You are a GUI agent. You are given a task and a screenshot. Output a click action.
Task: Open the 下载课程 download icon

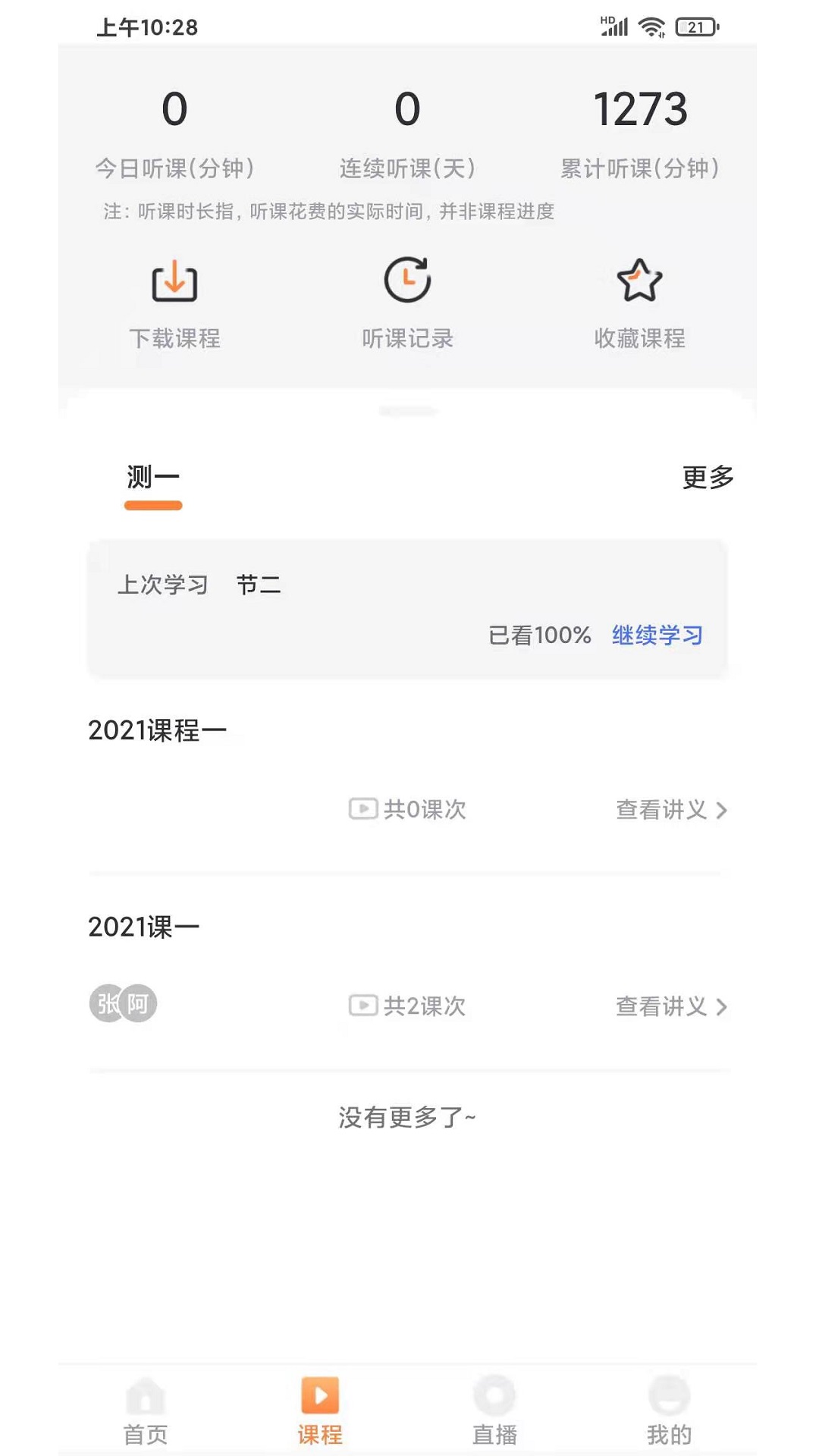[174, 281]
